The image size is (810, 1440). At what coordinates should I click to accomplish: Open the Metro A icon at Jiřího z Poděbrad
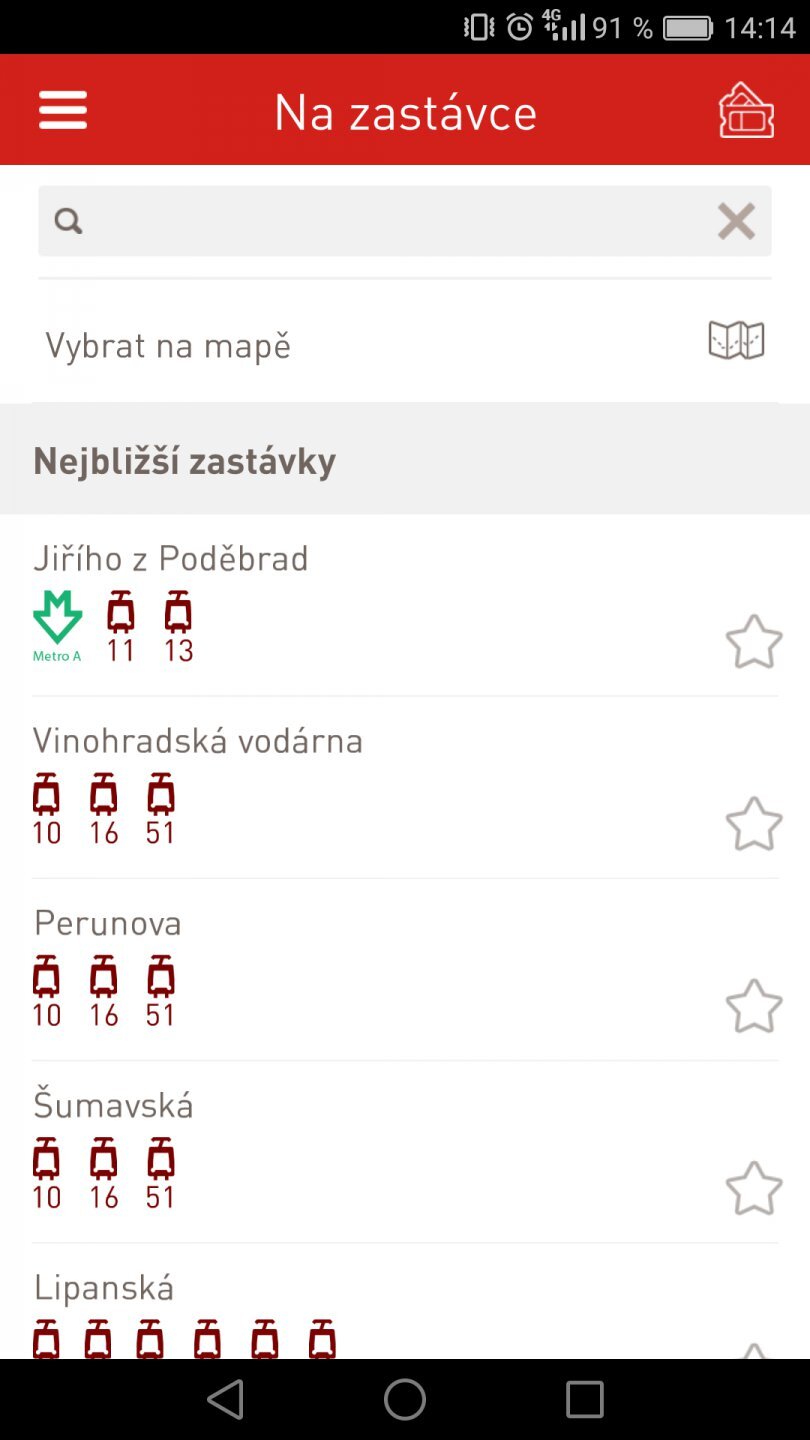pos(57,620)
